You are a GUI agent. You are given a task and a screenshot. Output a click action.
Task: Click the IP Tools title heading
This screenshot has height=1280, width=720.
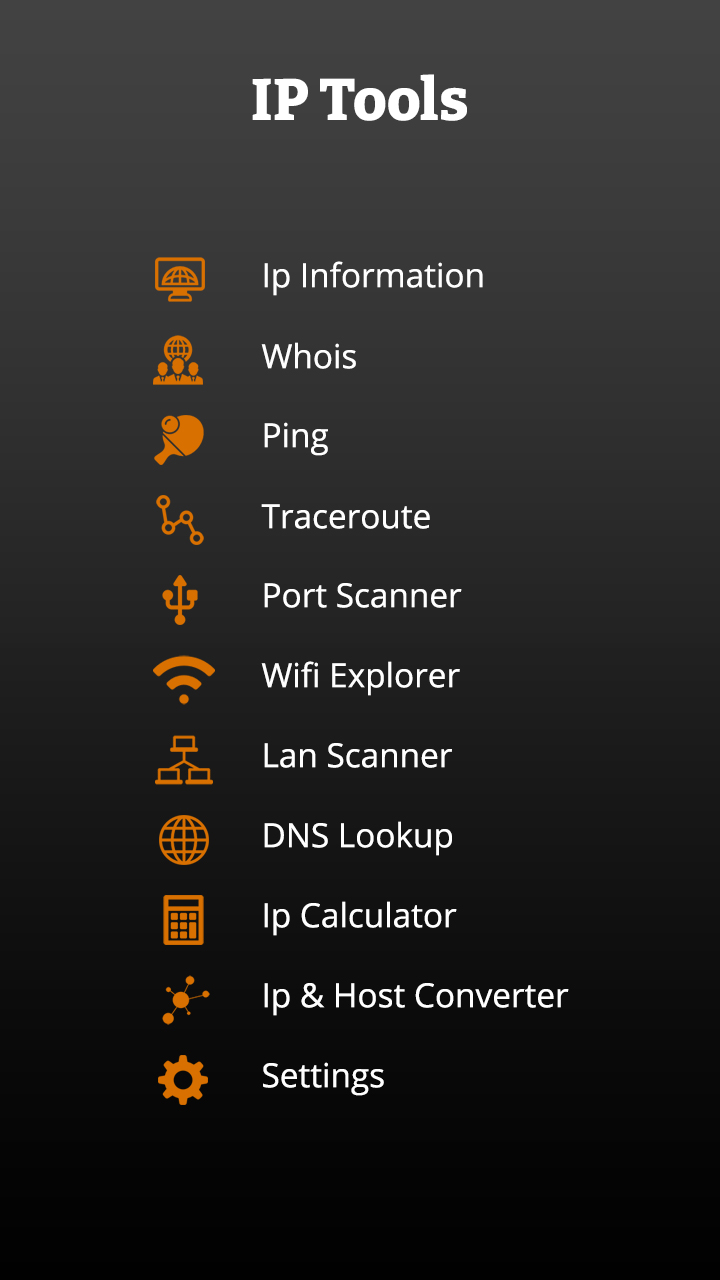tap(360, 98)
